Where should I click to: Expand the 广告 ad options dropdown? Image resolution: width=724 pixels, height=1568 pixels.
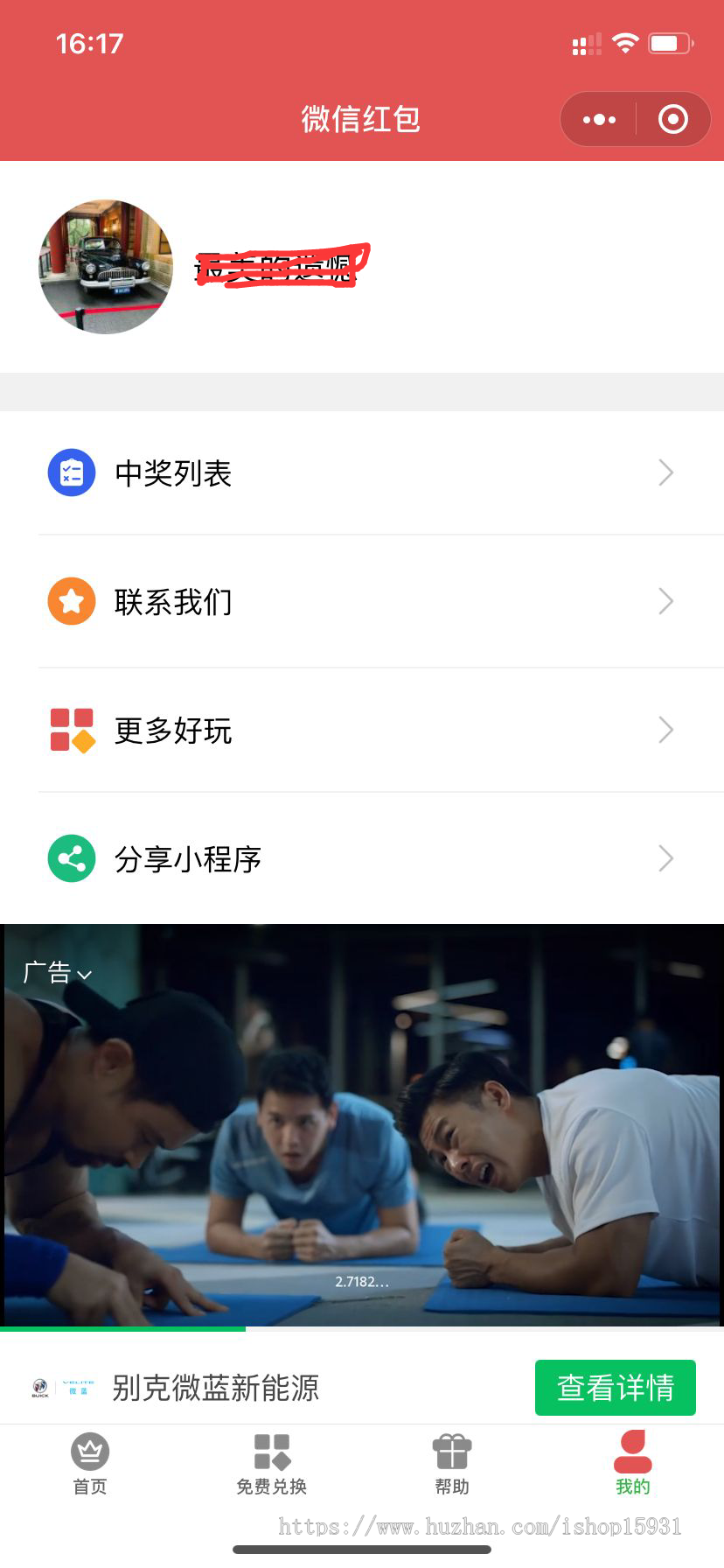click(58, 973)
